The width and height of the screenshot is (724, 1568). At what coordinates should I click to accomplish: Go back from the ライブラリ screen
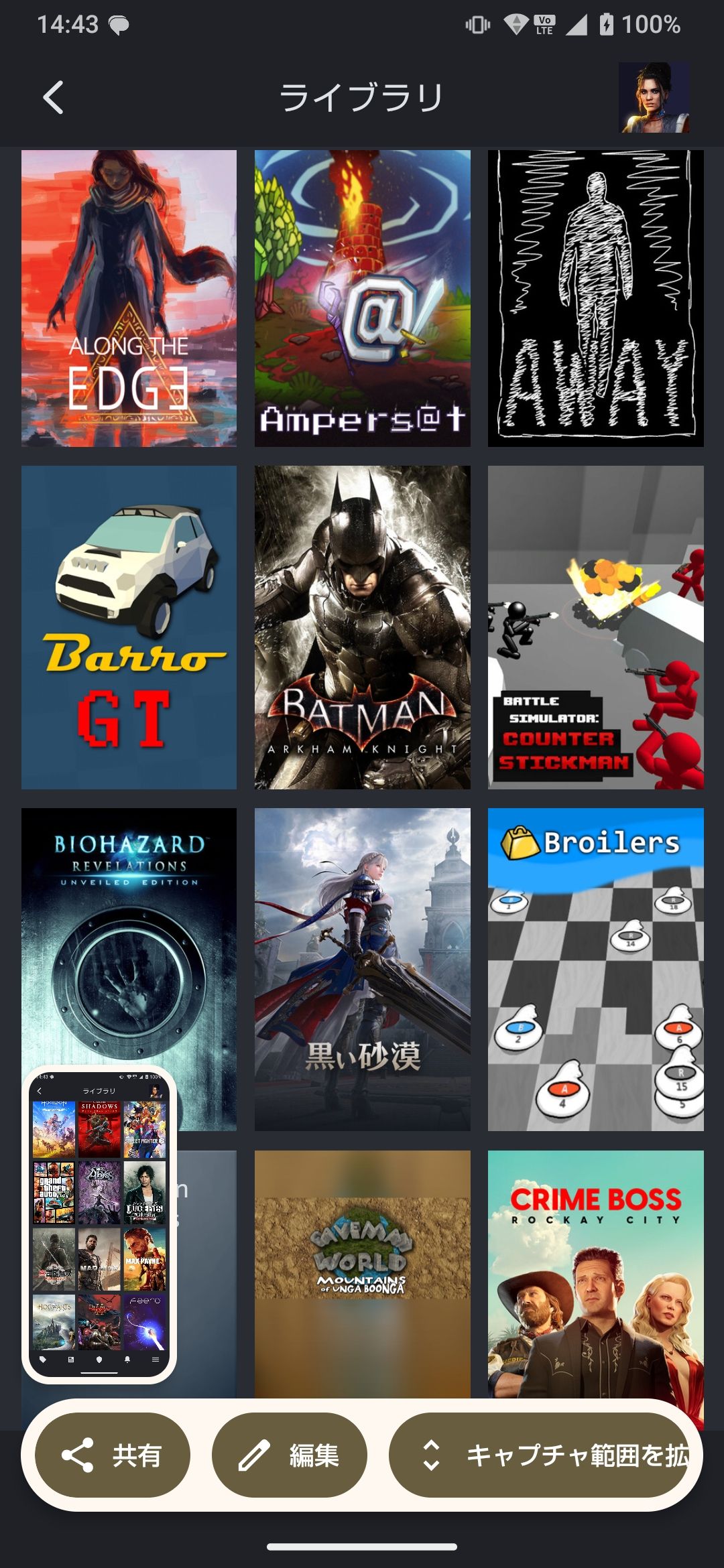[54, 98]
